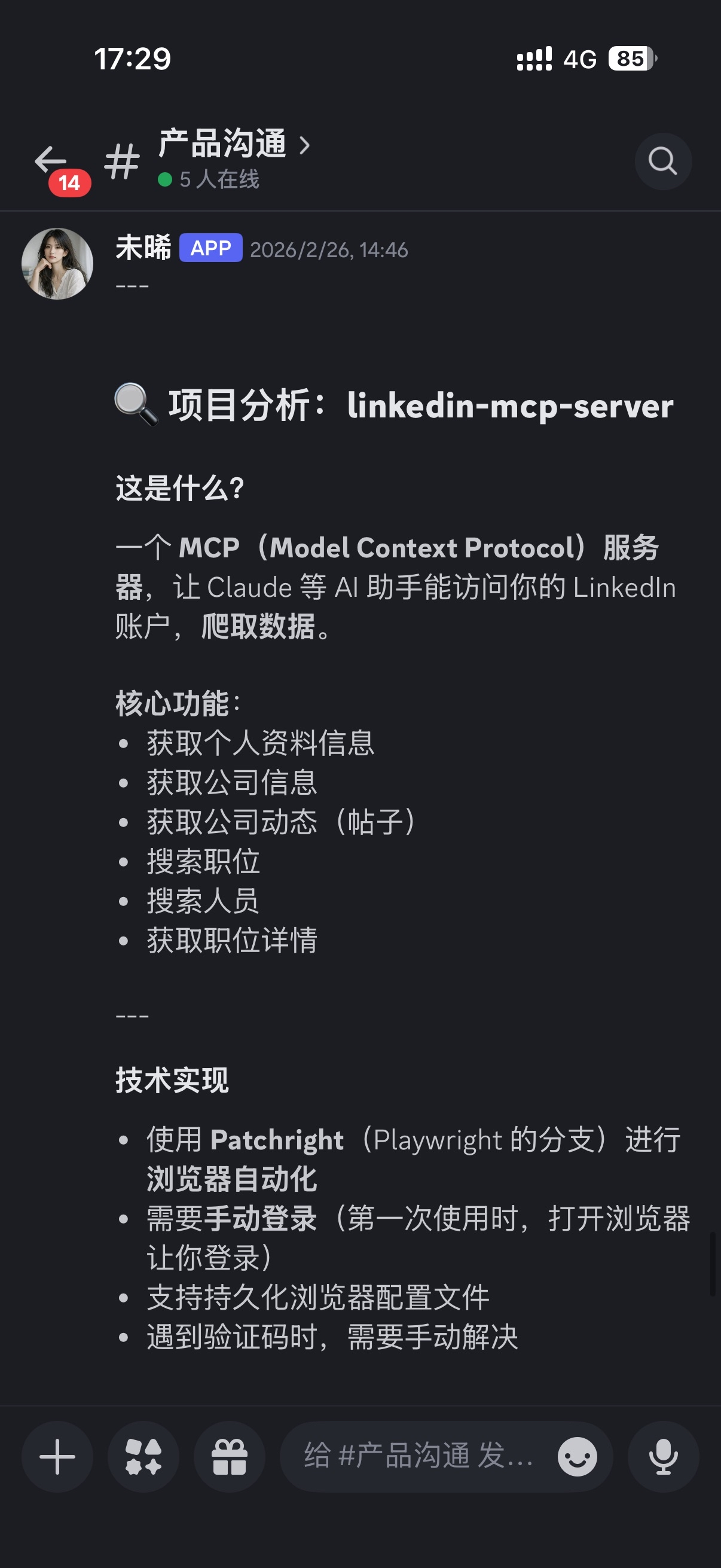721x1568 pixels.
Task: Open the apps launcher icon
Action: [x=143, y=1457]
